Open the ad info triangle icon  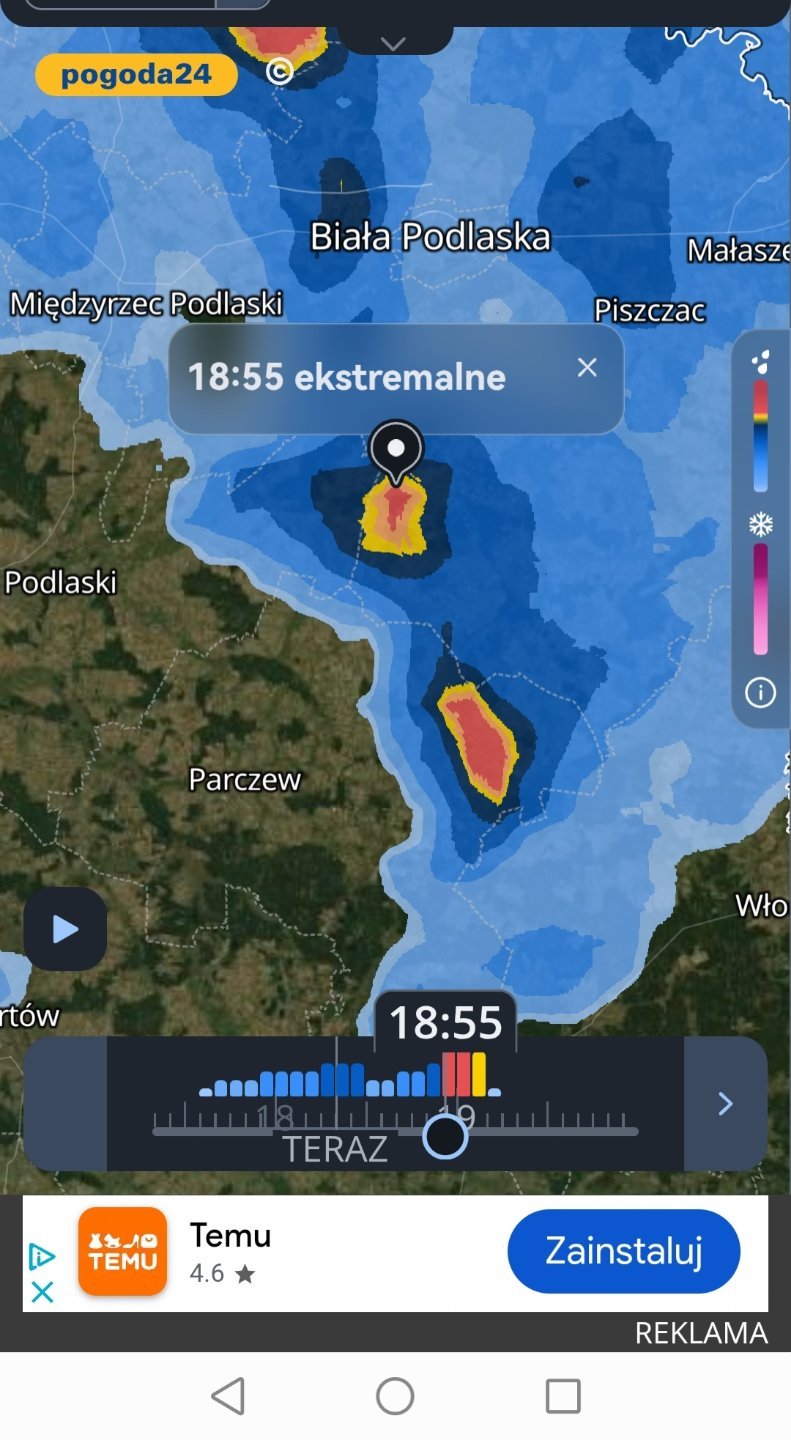pos(42,1256)
